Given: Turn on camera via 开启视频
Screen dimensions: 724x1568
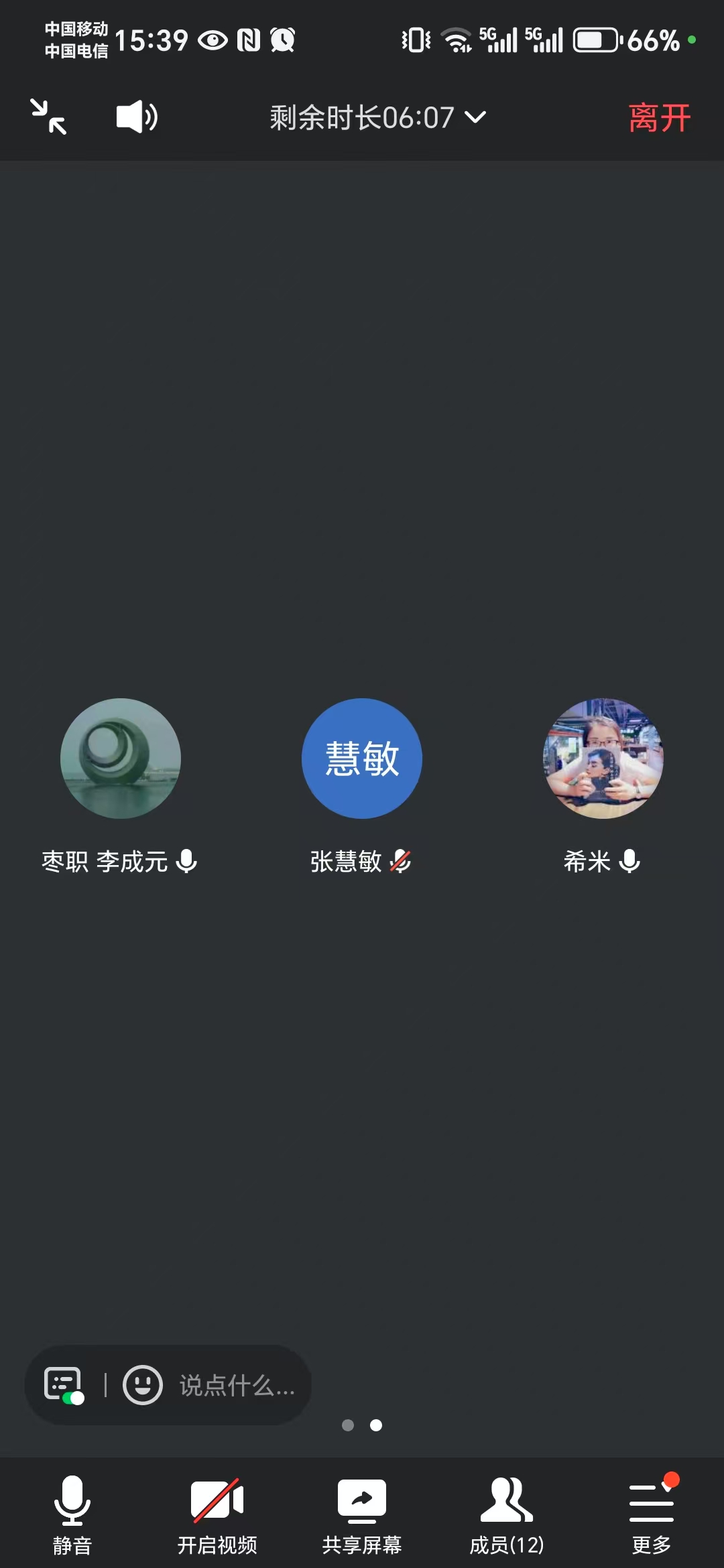Looking at the screenshot, I should pyautogui.click(x=217, y=1514).
